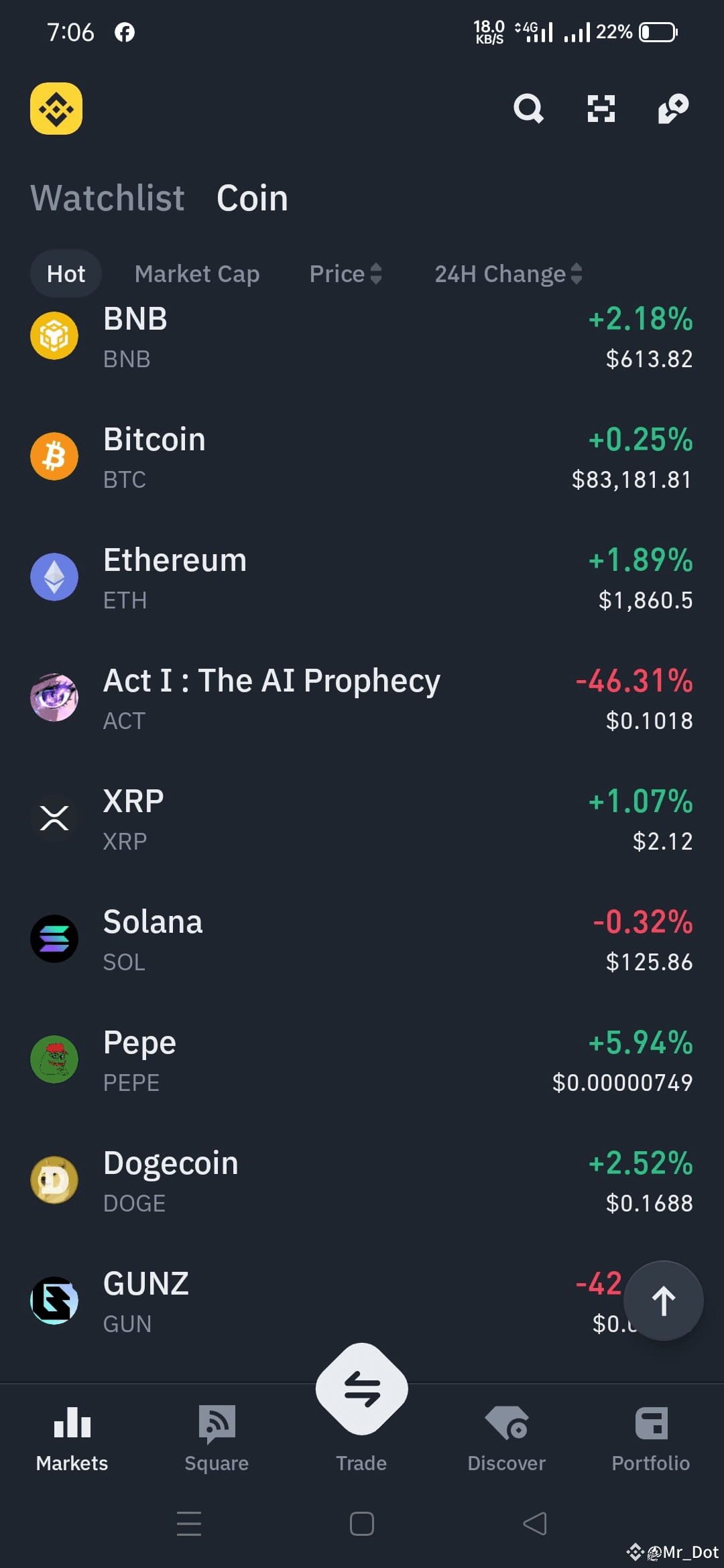Sort list by Market Cap
Viewport: 724px width, 1568px height.
pyautogui.click(x=197, y=273)
